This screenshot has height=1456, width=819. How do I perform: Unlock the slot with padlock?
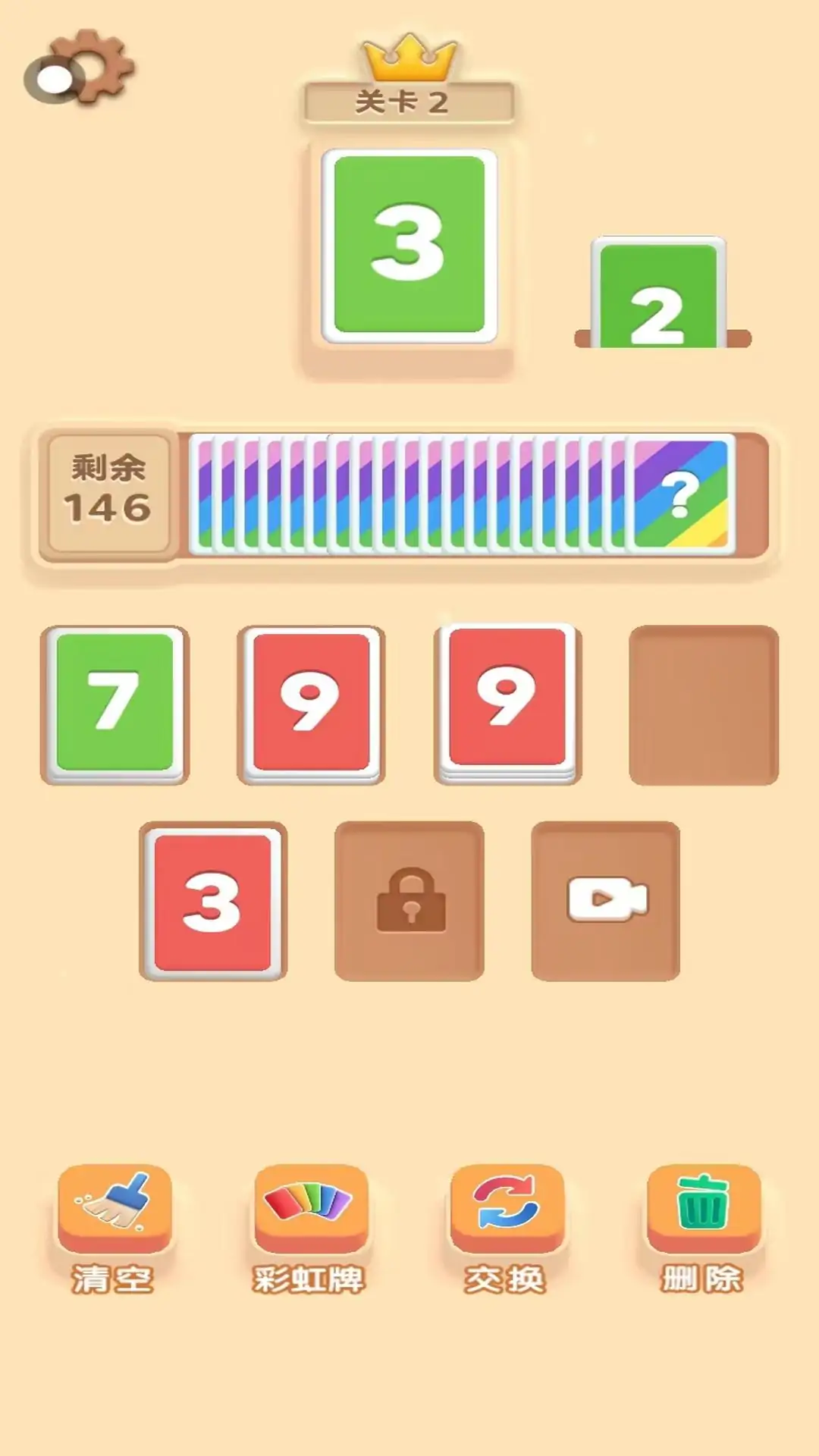point(409,901)
